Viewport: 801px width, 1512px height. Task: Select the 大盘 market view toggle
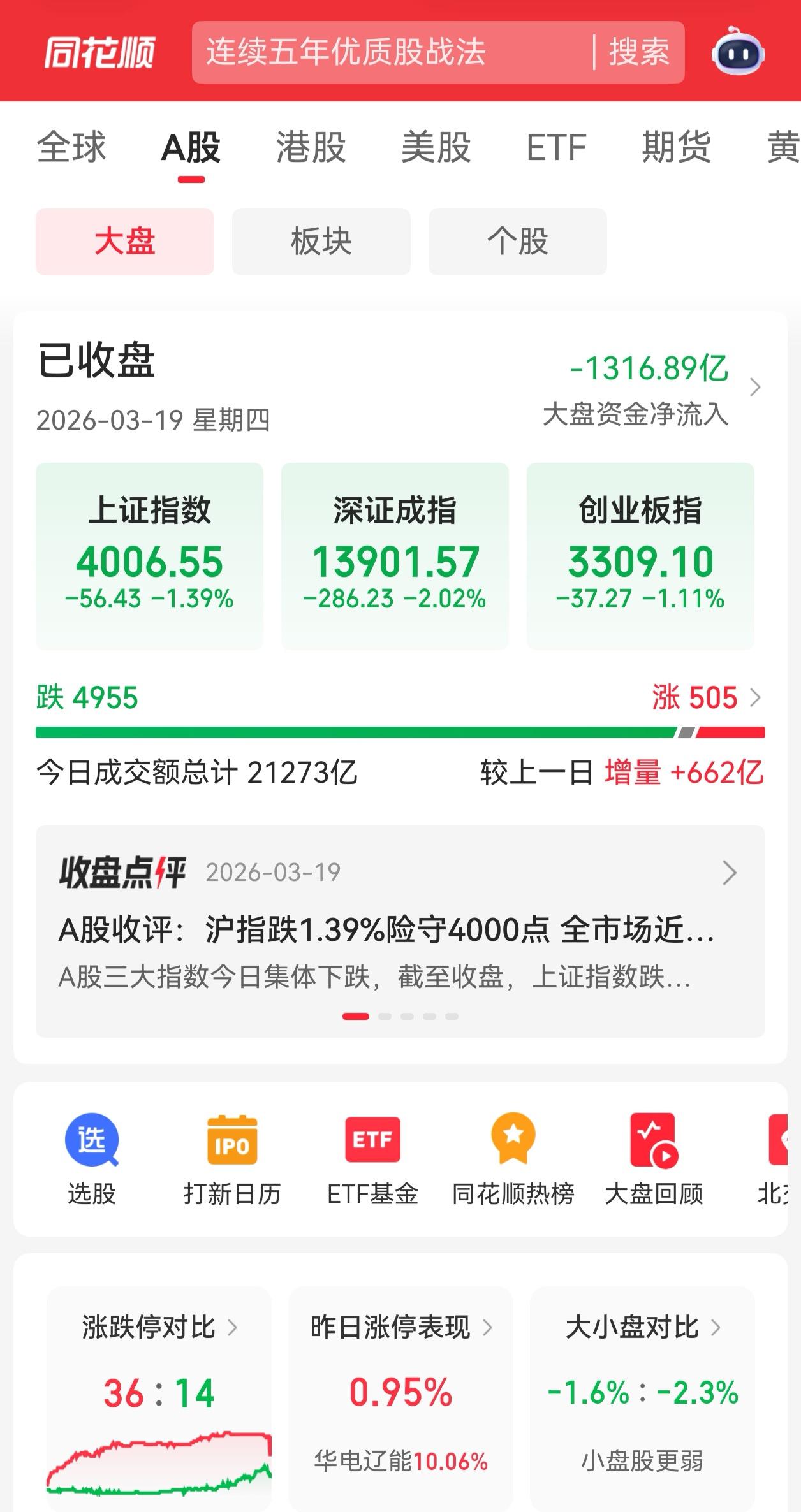click(x=125, y=242)
